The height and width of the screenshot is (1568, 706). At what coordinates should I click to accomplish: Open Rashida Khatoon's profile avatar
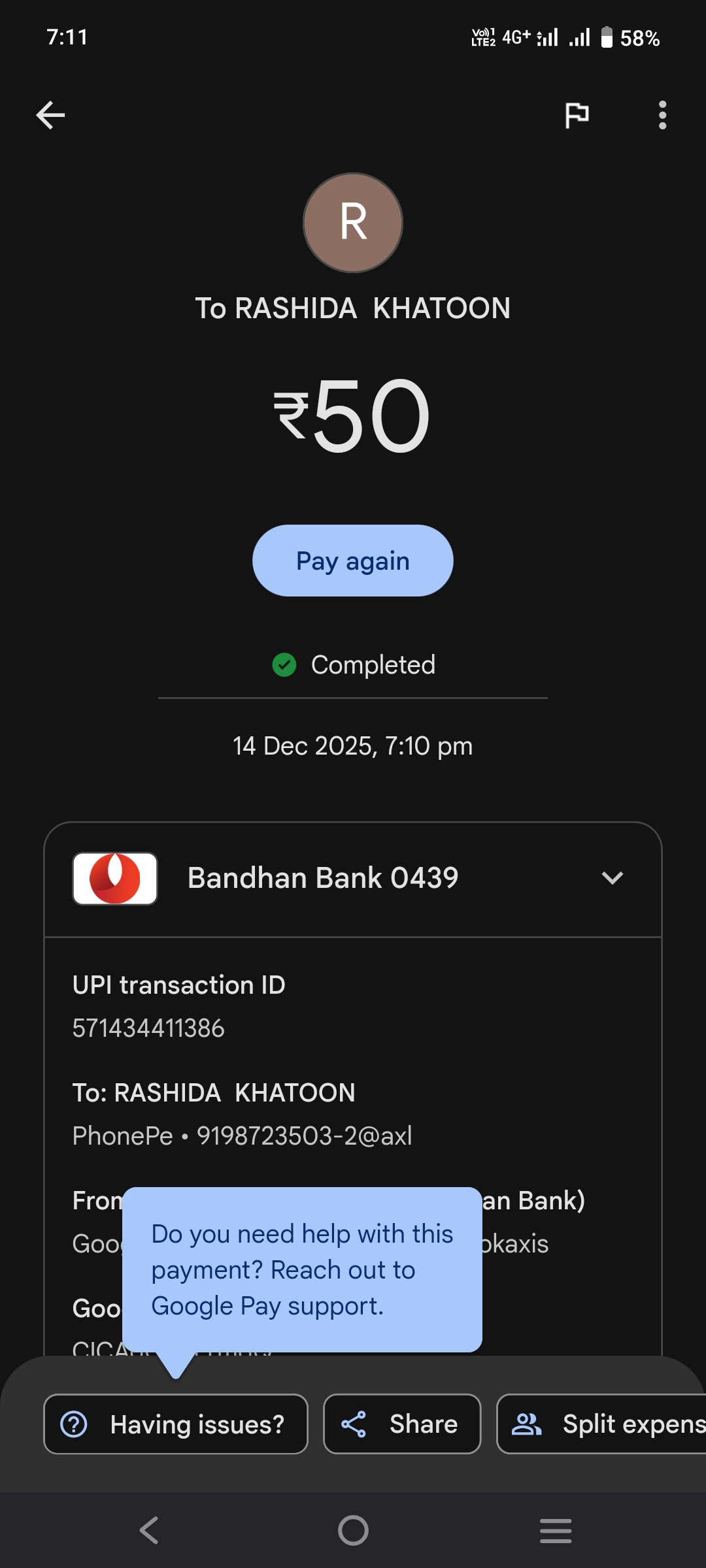(353, 223)
